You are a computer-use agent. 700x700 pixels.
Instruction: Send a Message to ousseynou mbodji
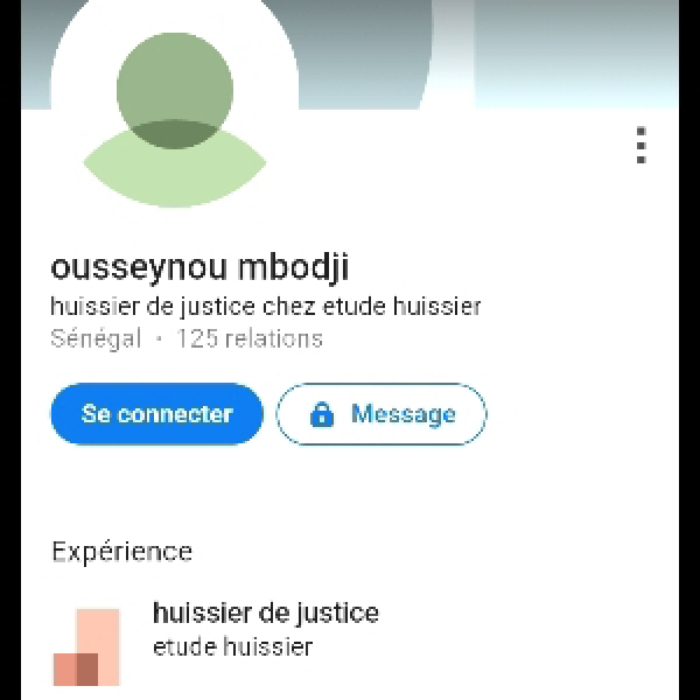381,414
